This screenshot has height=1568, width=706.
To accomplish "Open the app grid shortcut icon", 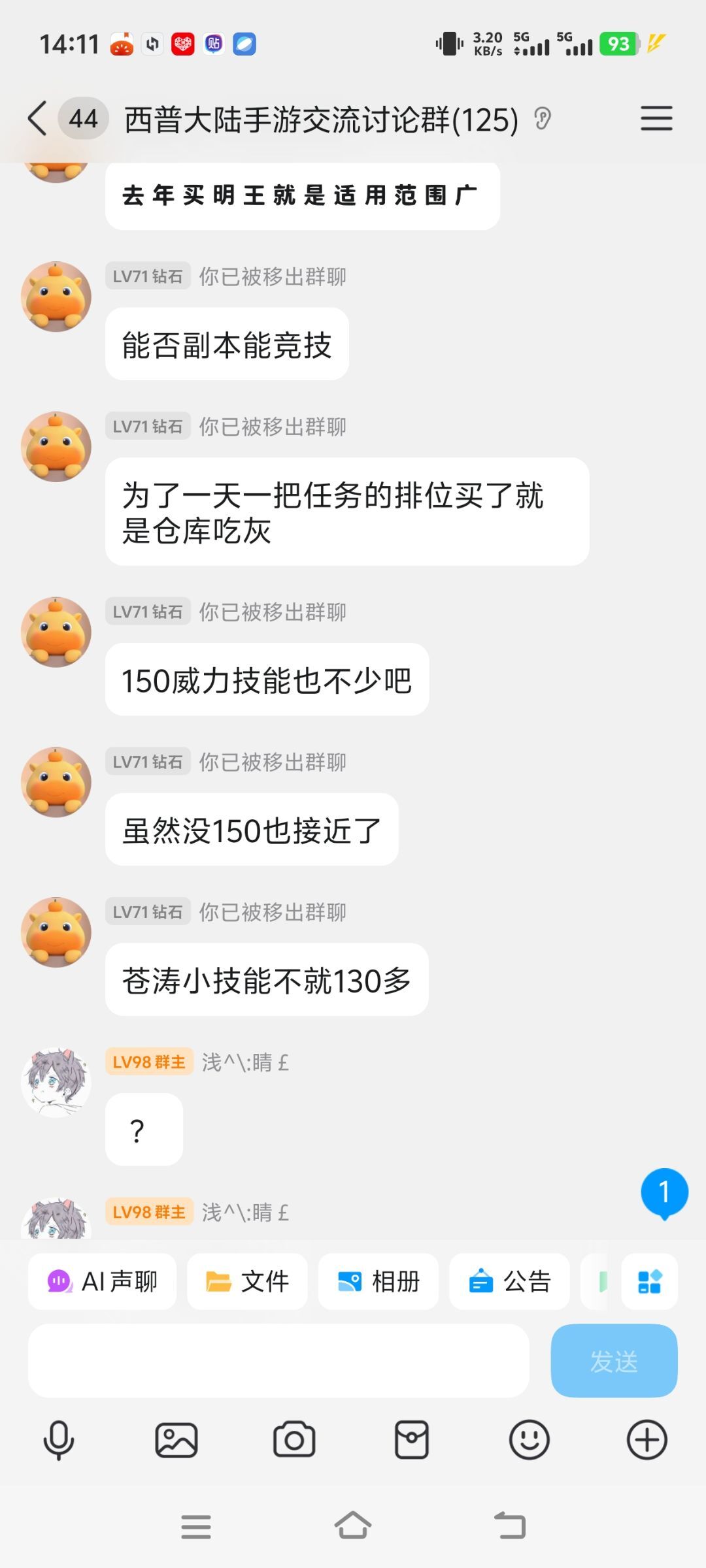I will click(649, 1281).
